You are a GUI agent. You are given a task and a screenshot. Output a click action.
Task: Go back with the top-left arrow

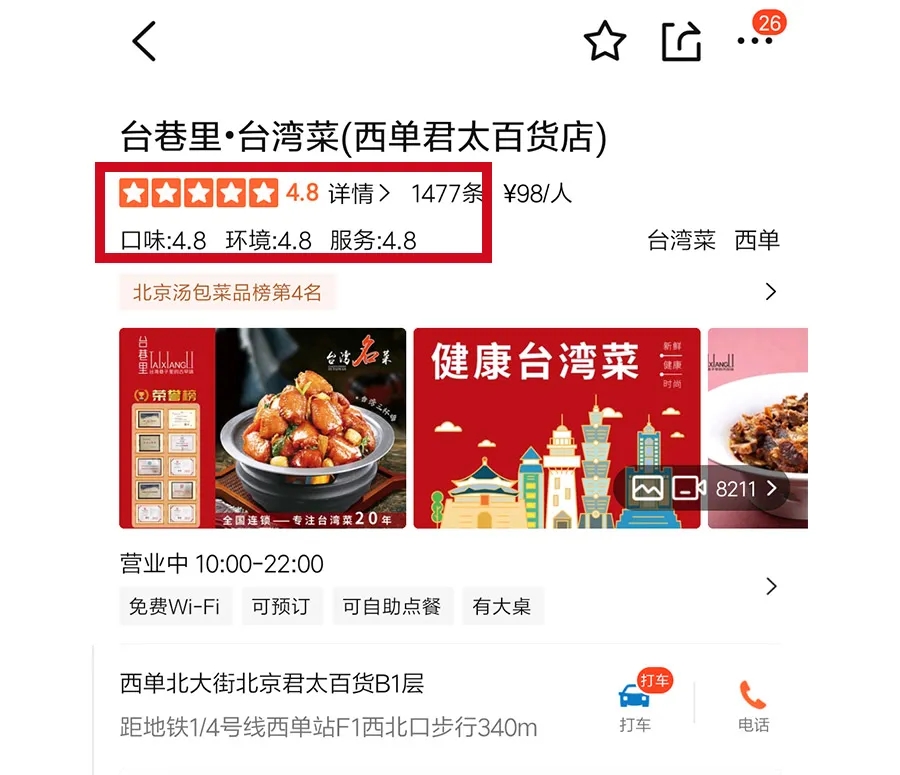[145, 41]
